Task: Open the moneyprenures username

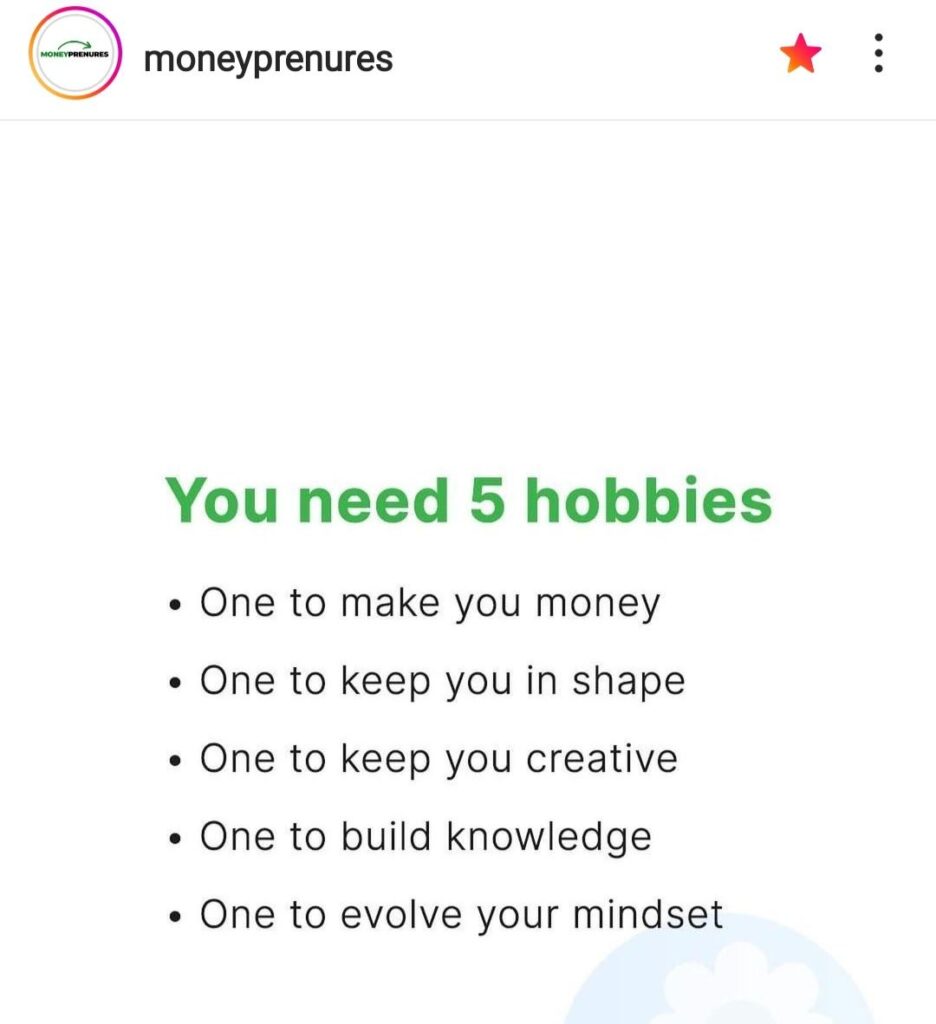Action: (268, 60)
